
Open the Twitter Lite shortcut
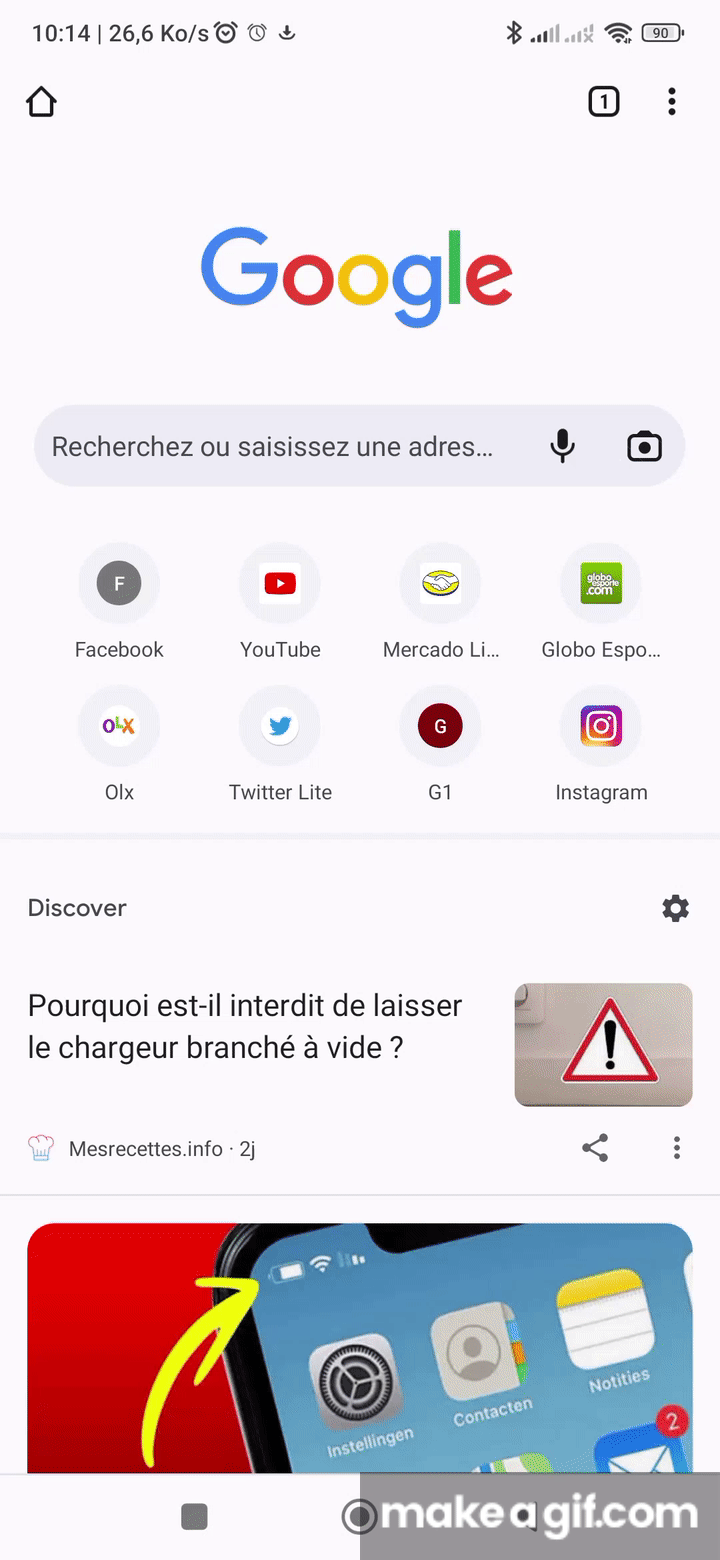click(x=280, y=726)
